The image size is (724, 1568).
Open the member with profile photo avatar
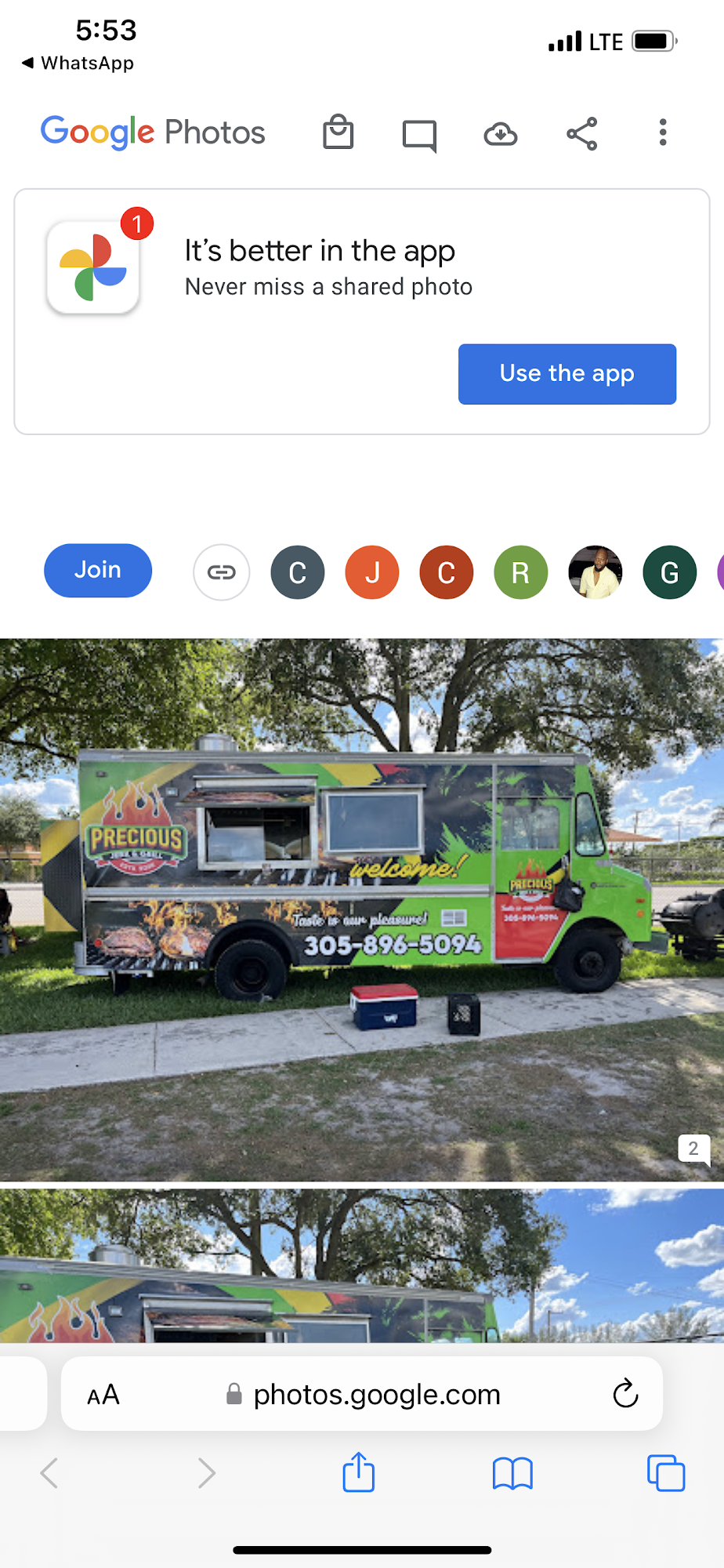pyautogui.click(x=595, y=572)
